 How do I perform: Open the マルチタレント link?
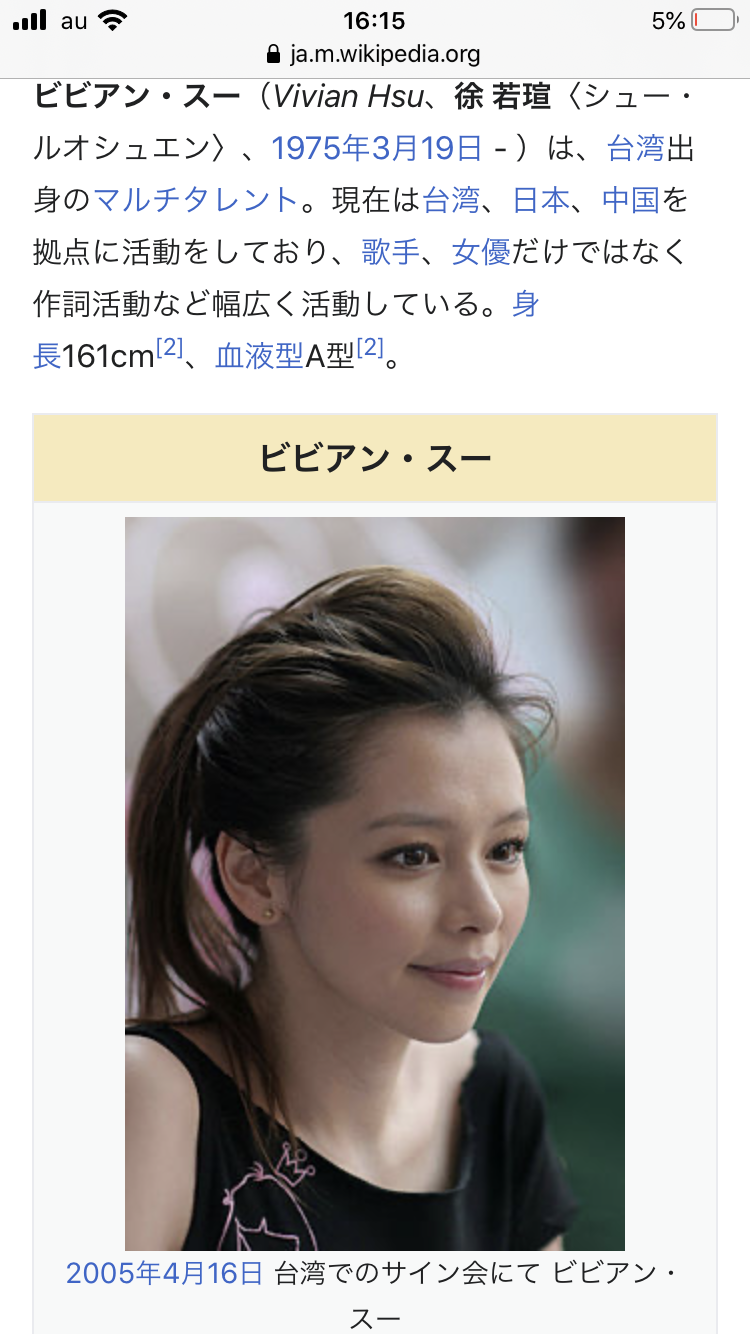[x=196, y=199]
